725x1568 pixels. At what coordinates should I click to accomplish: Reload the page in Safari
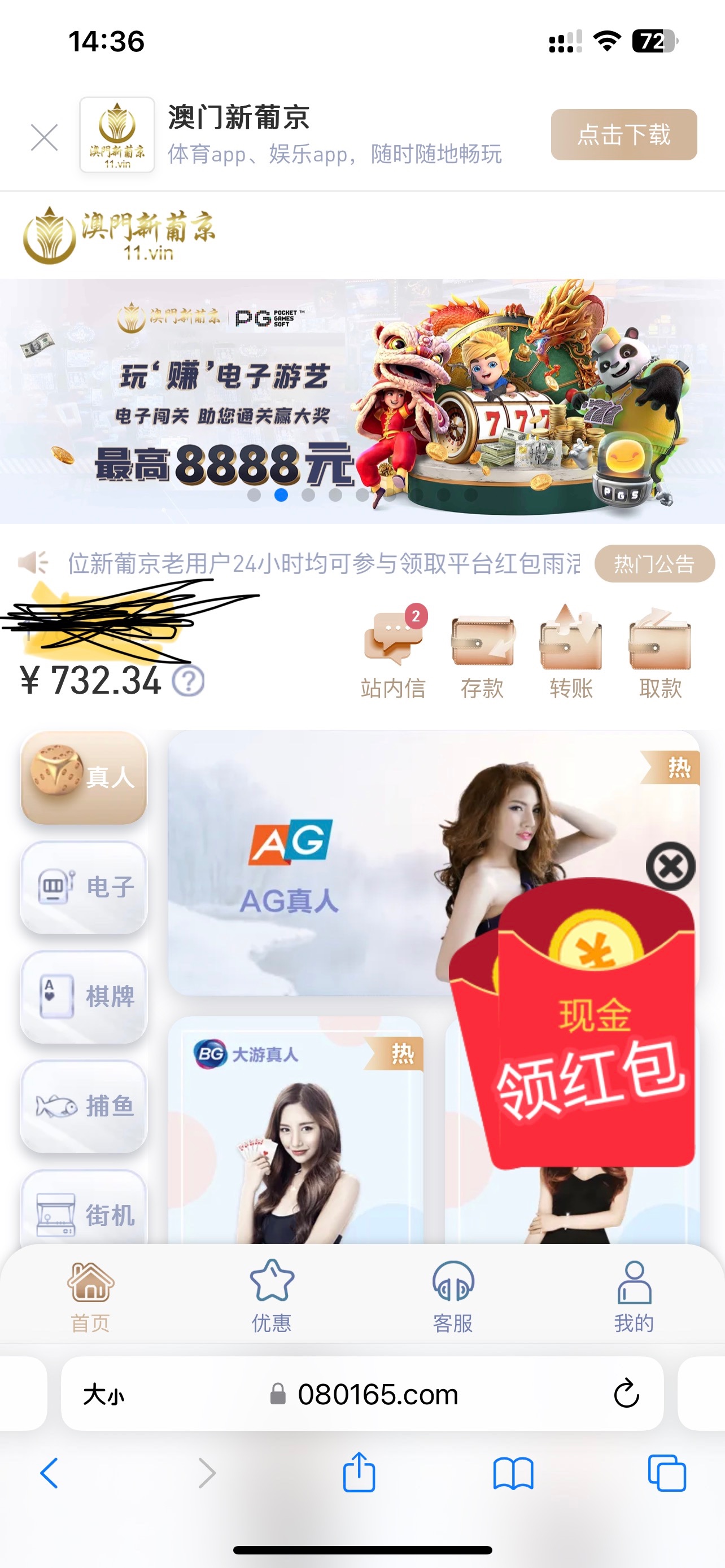point(626,1394)
